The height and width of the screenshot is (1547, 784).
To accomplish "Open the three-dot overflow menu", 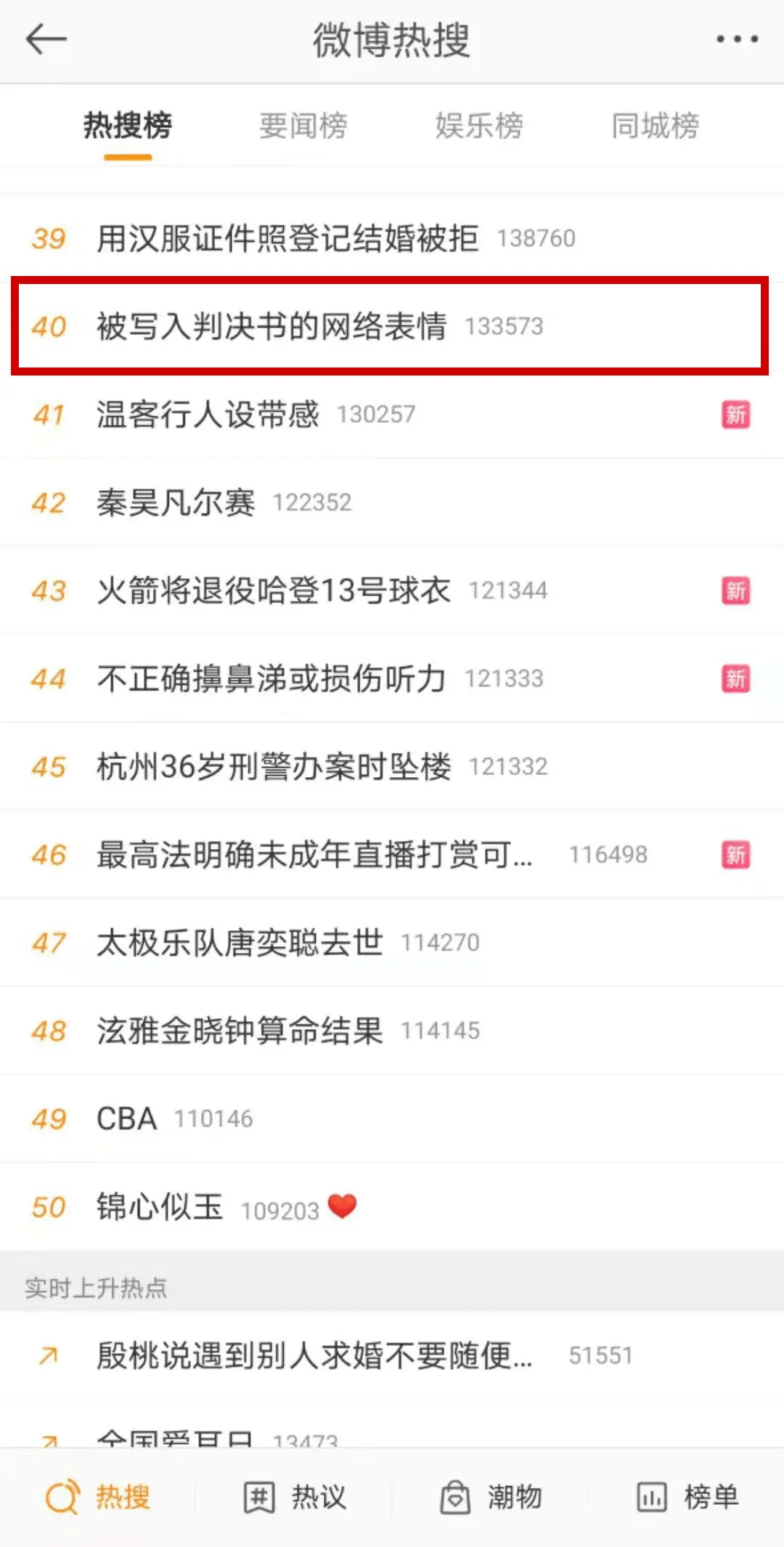I will coord(737,39).
